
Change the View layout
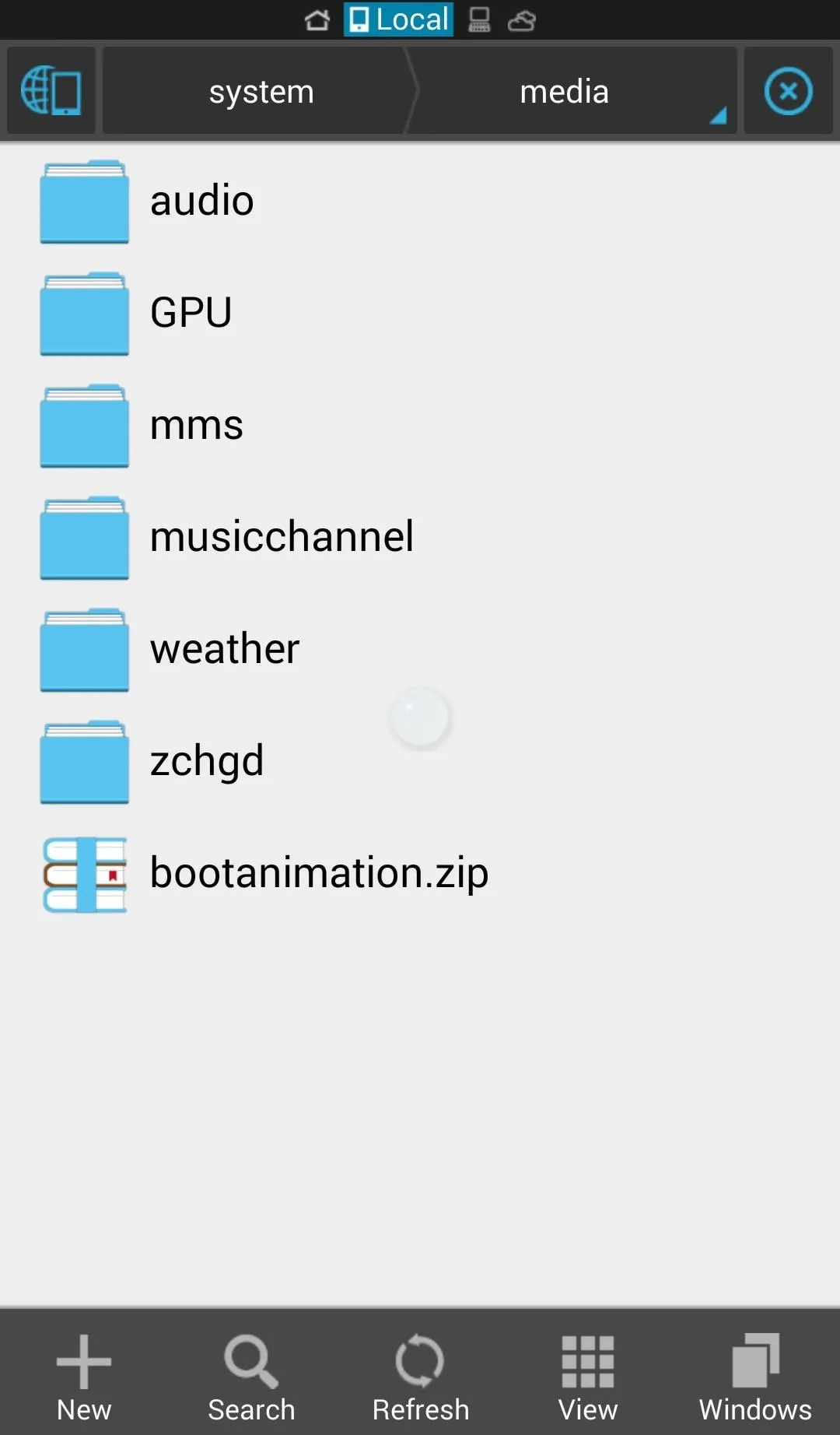588,1376
